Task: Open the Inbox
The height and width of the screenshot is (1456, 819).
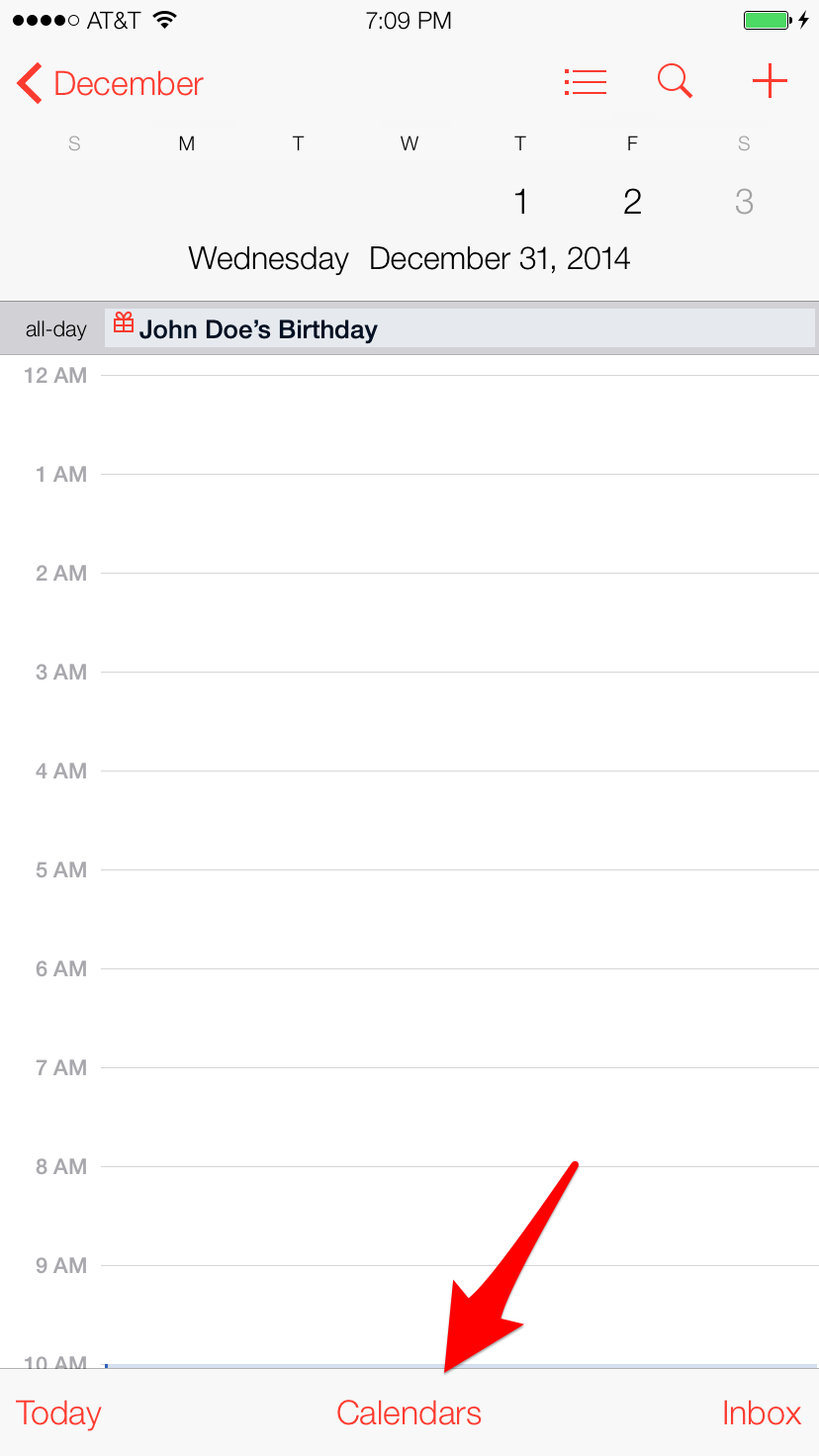Action: coord(762,1412)
